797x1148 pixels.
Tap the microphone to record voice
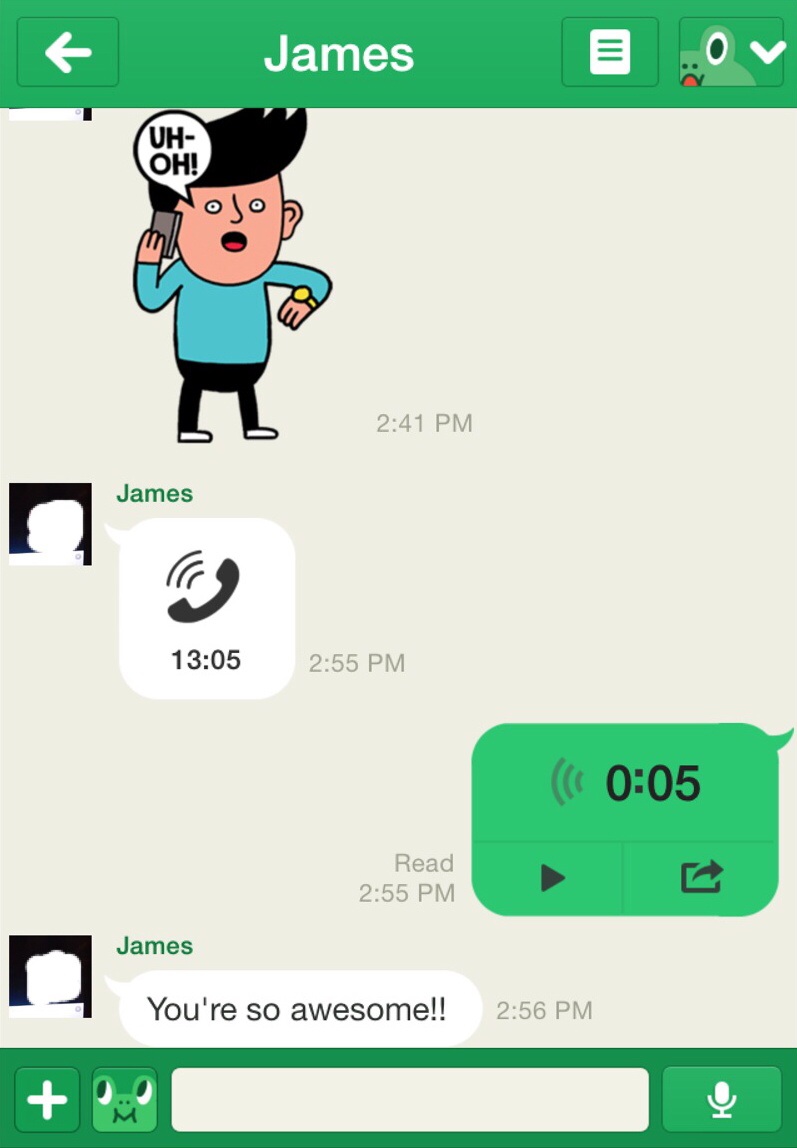(x=722, y=1100)
